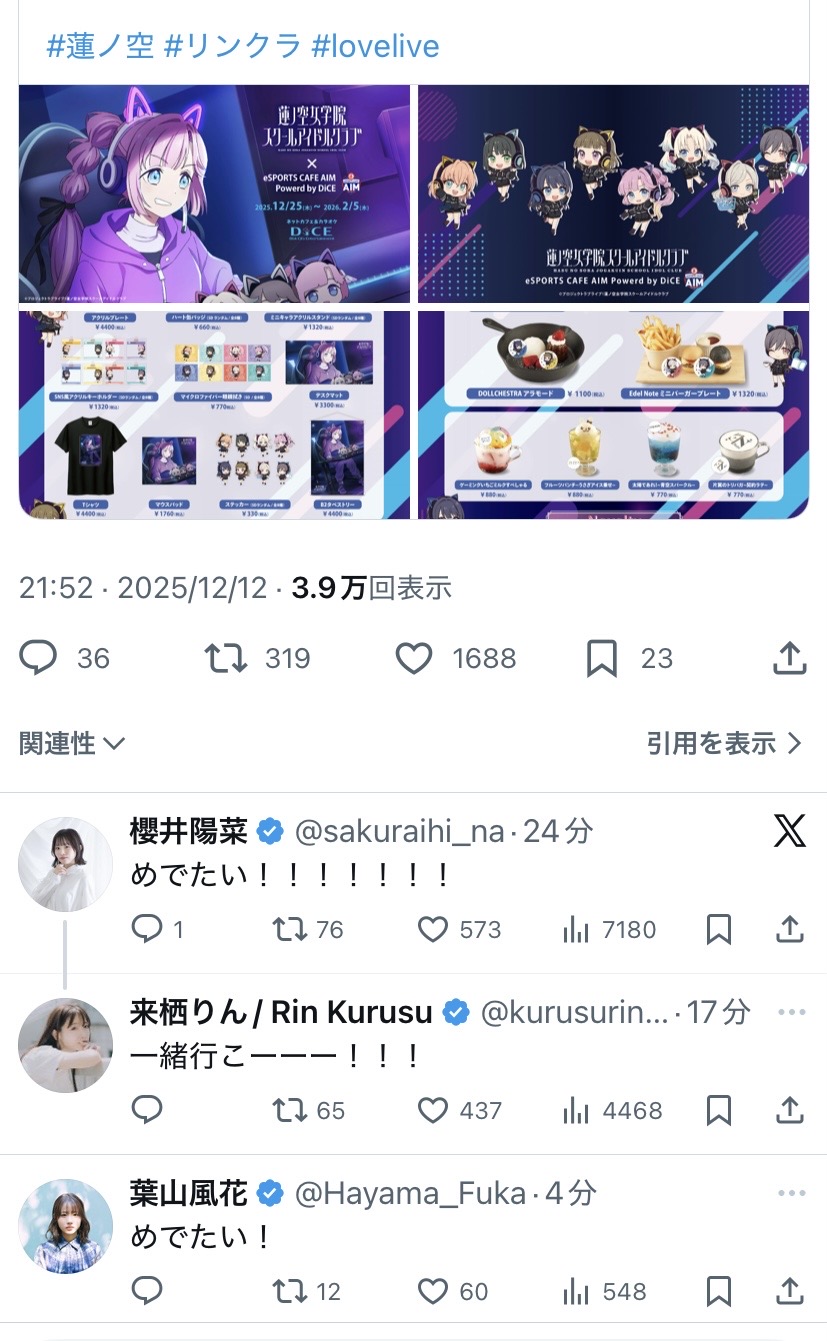The width and height of the screenshot is (827, 1341).
Task: Tap the #蓮ノ空 hashtag
Action: tap(100, 46)
